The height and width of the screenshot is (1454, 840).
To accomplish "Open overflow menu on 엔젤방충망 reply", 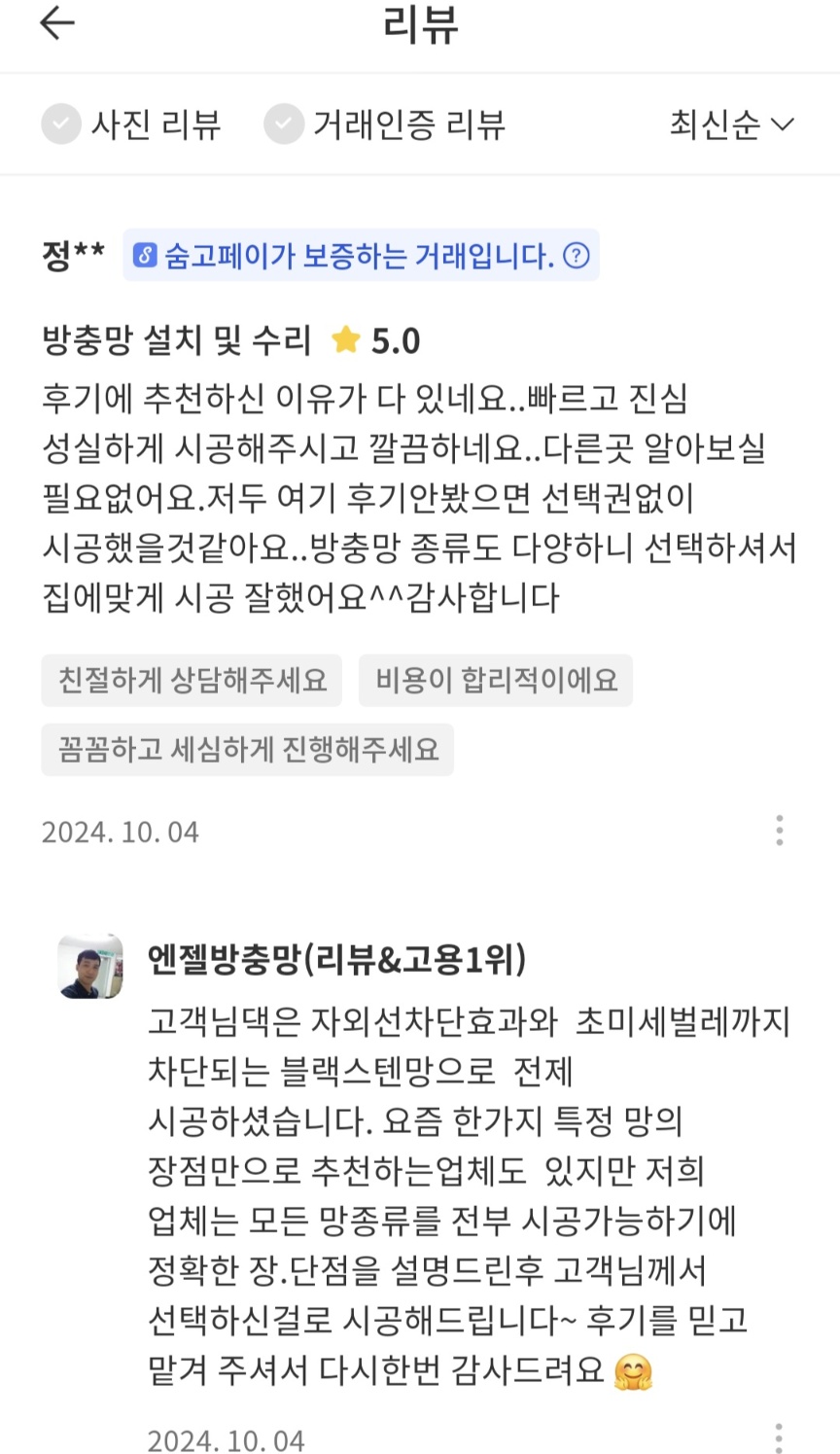I will [779, 1437].
